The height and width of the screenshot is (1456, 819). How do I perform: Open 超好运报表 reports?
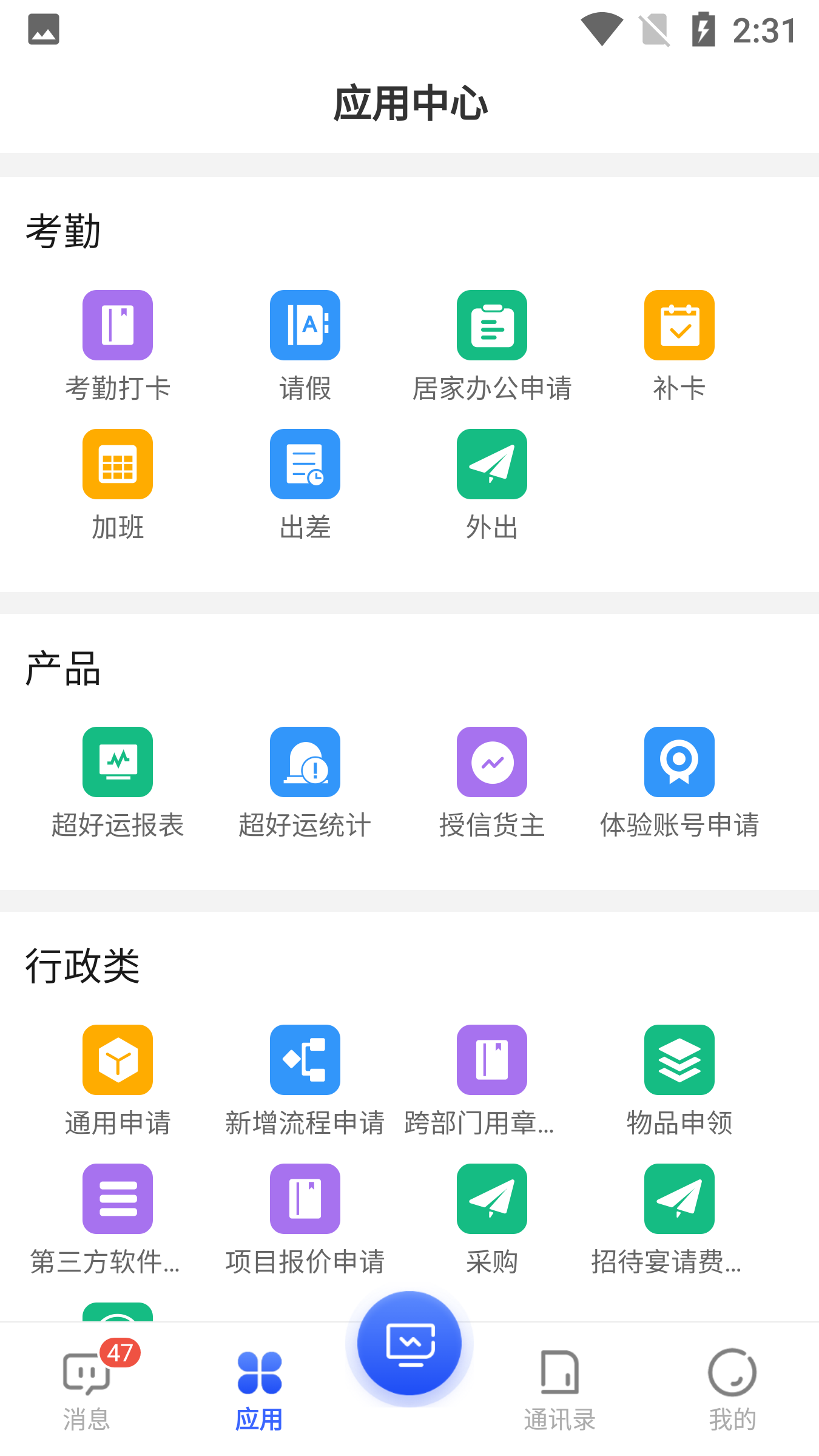pyautogui.click(x=118, y=763)
